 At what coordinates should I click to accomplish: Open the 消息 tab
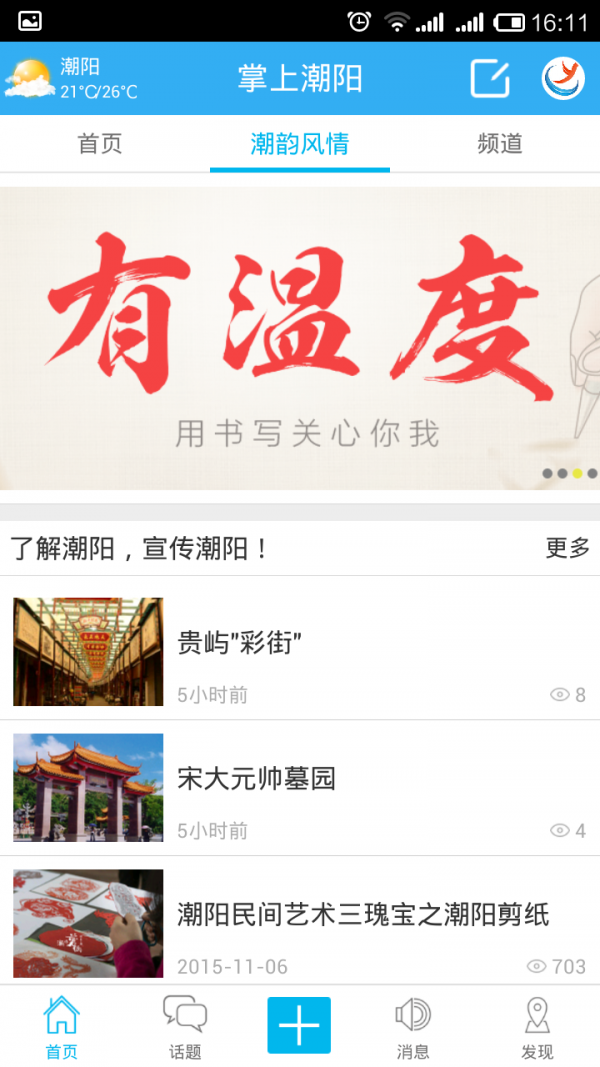coord(413,1027)
